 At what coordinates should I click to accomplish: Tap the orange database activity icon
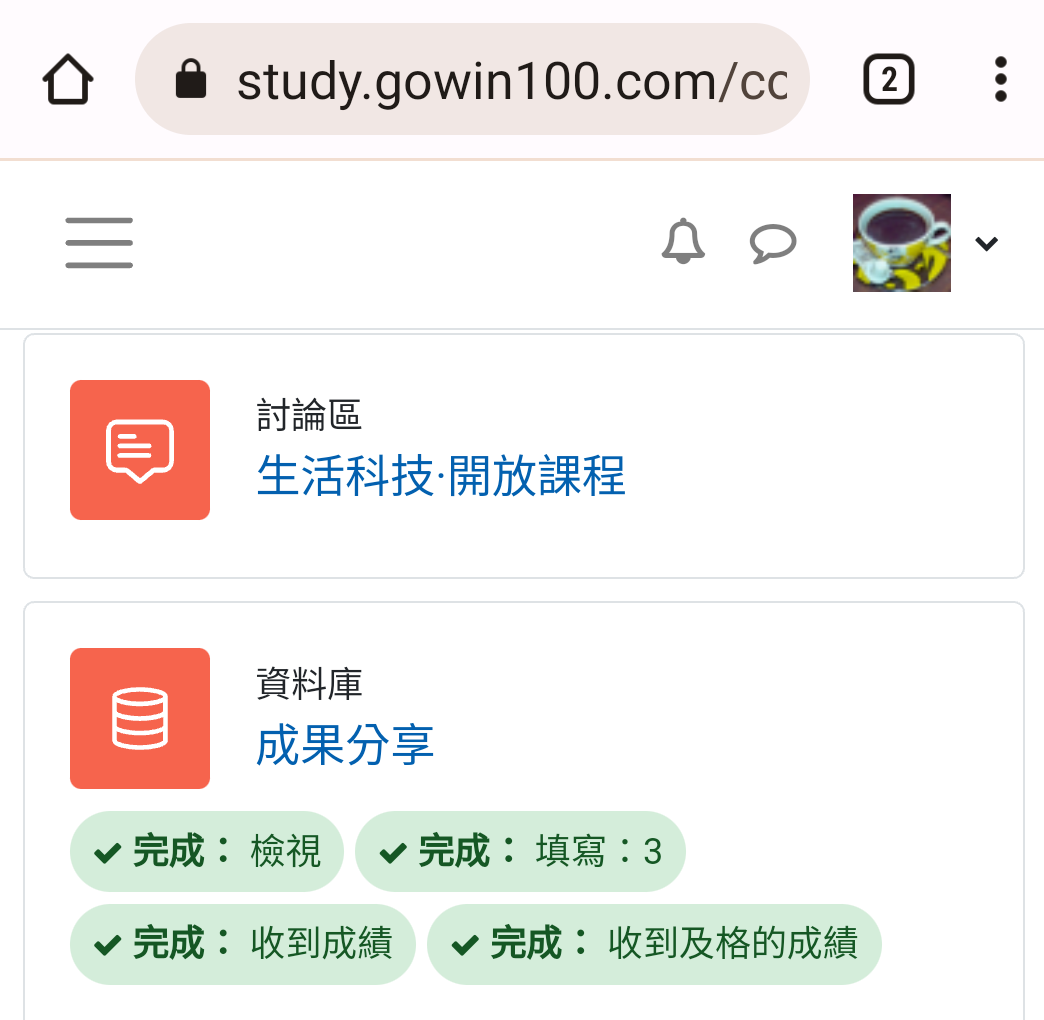(140, 718)
